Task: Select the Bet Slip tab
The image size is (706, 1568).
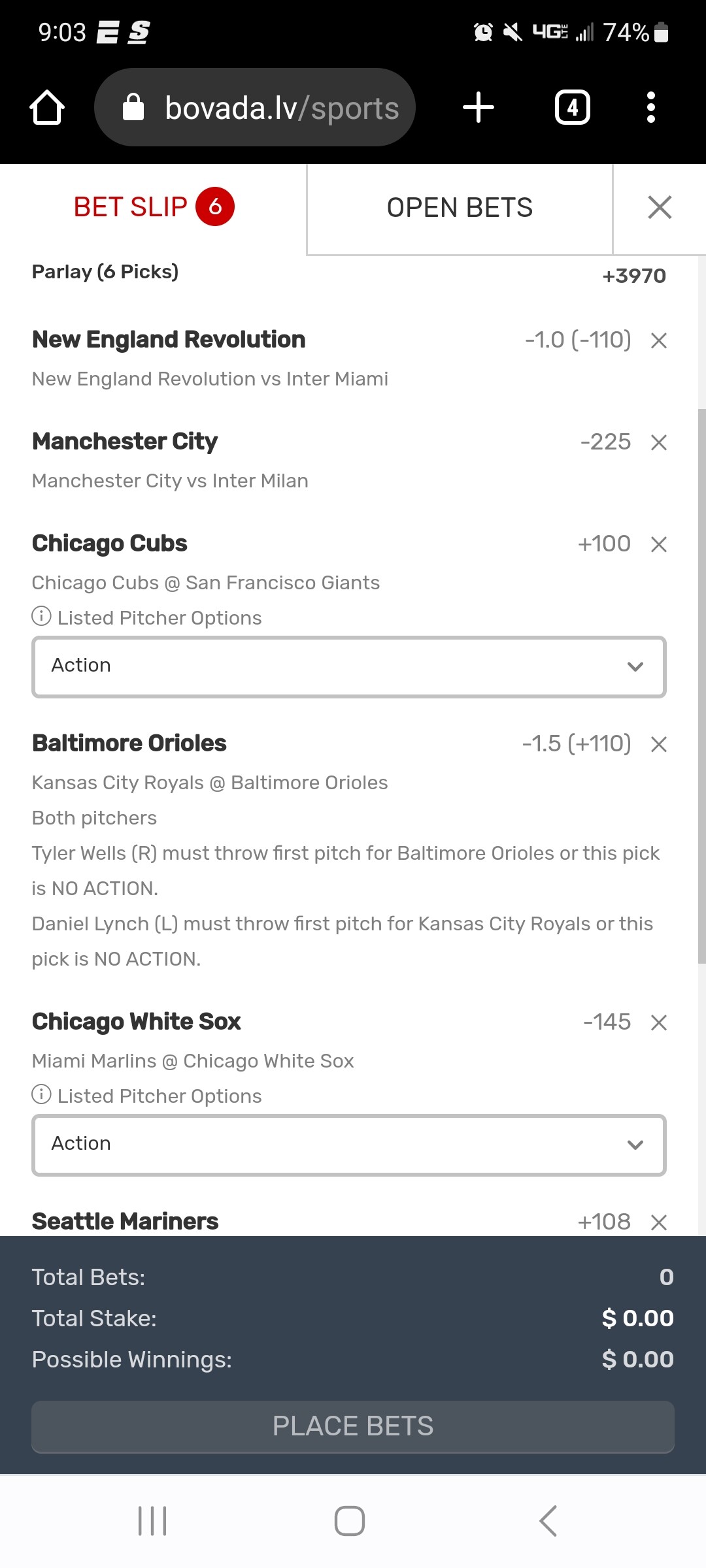Action: 153,208
